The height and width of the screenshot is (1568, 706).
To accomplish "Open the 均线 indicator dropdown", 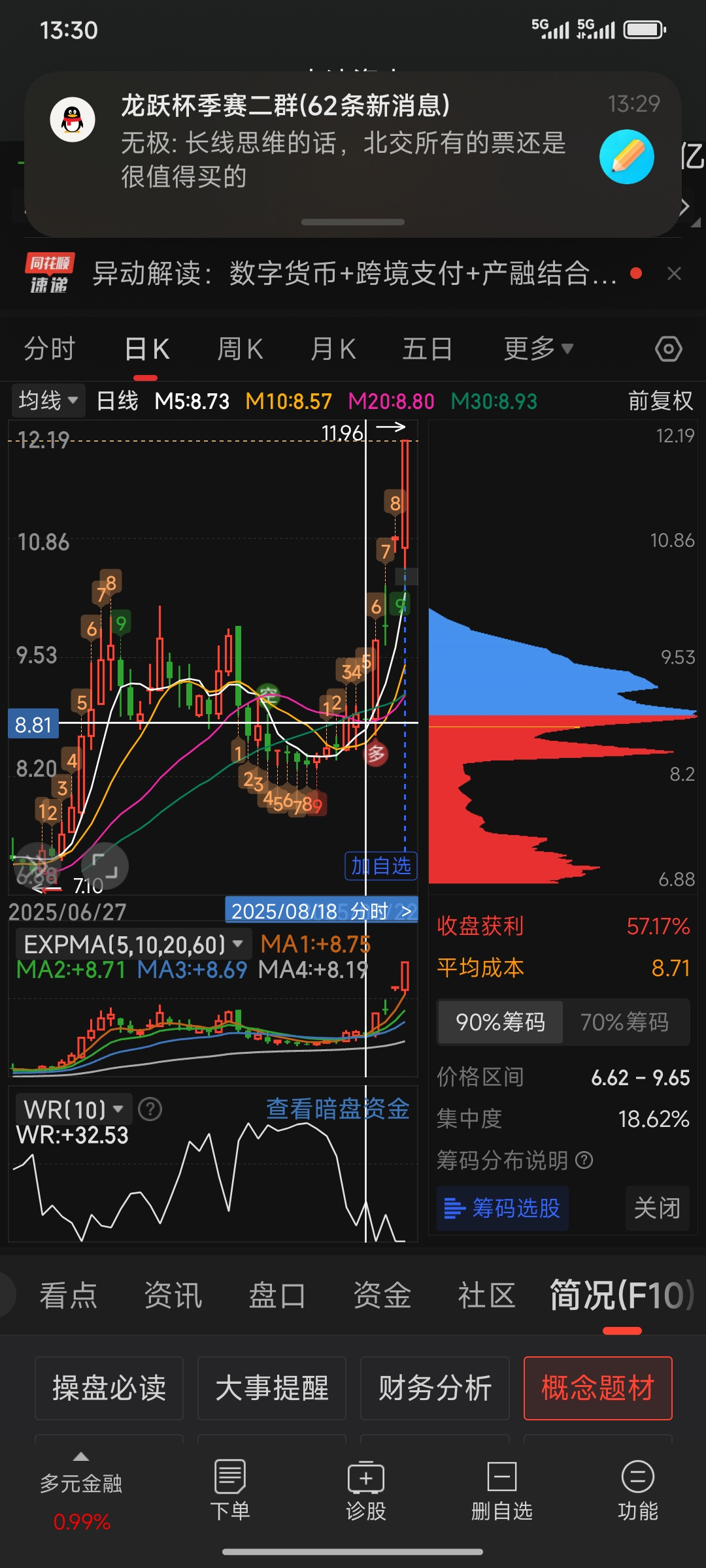I will point(48,400).
